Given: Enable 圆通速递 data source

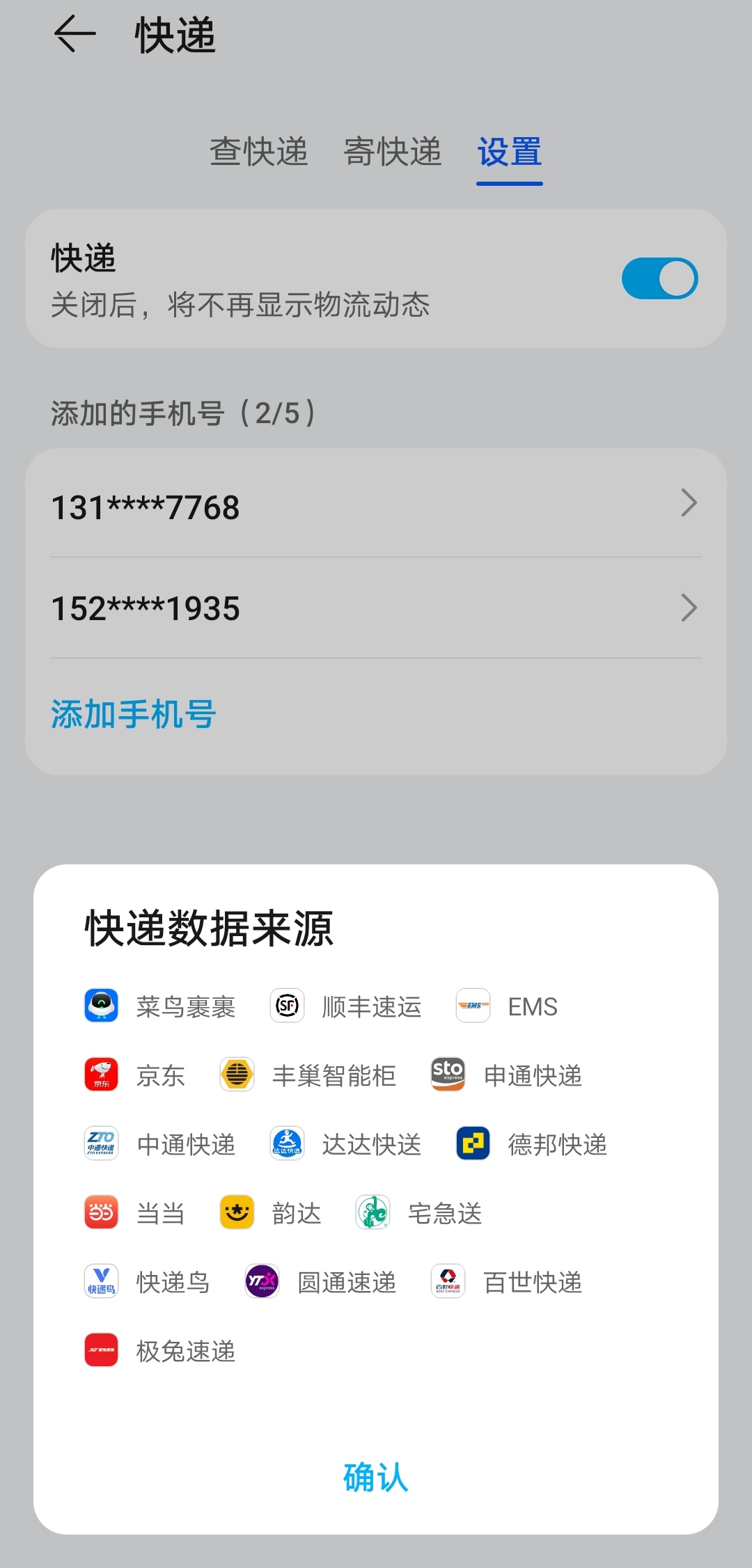Looking at the screenshot, I should coord(261,1281).
